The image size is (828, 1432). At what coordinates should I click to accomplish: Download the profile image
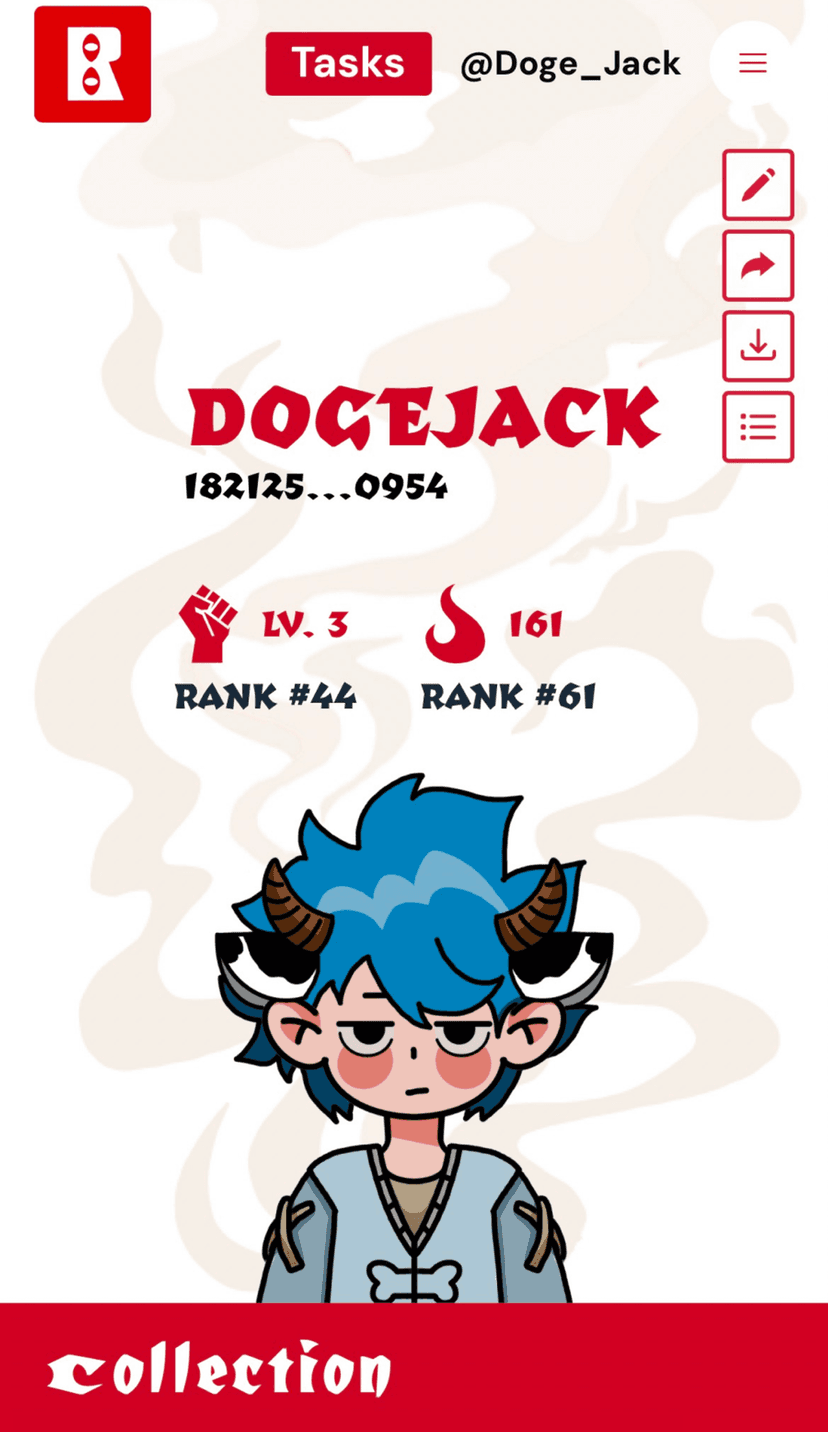758,346
